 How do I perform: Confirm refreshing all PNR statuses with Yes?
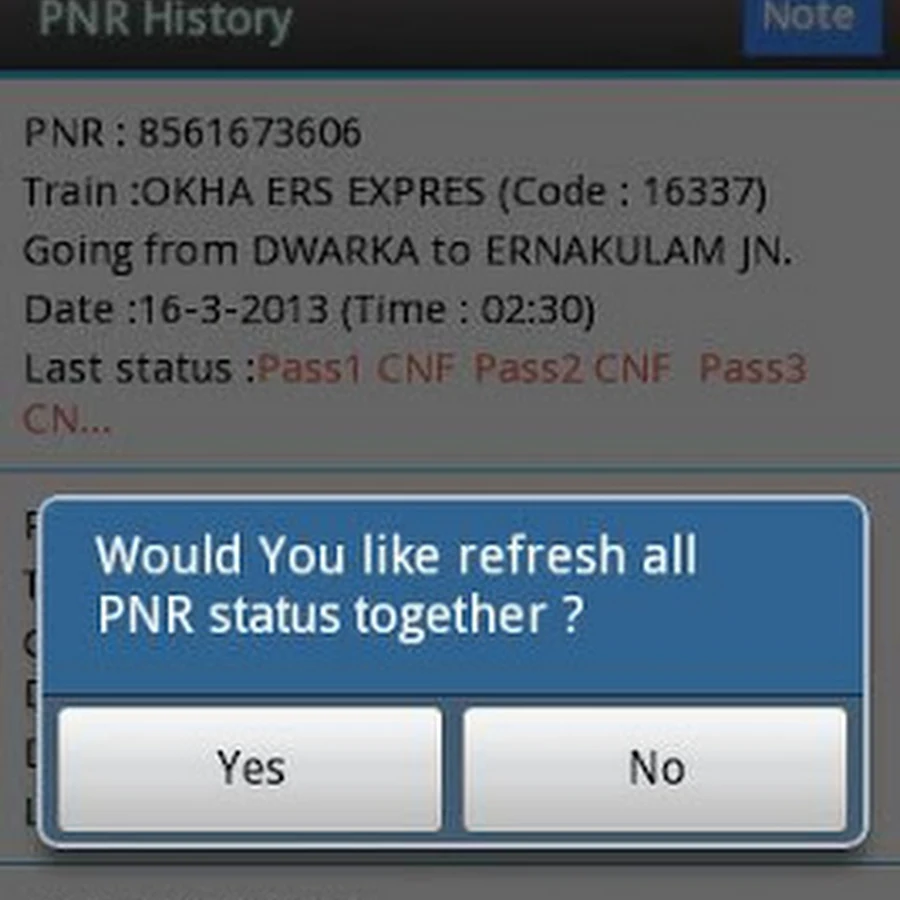pyautogui.click(x=250, y=768)
